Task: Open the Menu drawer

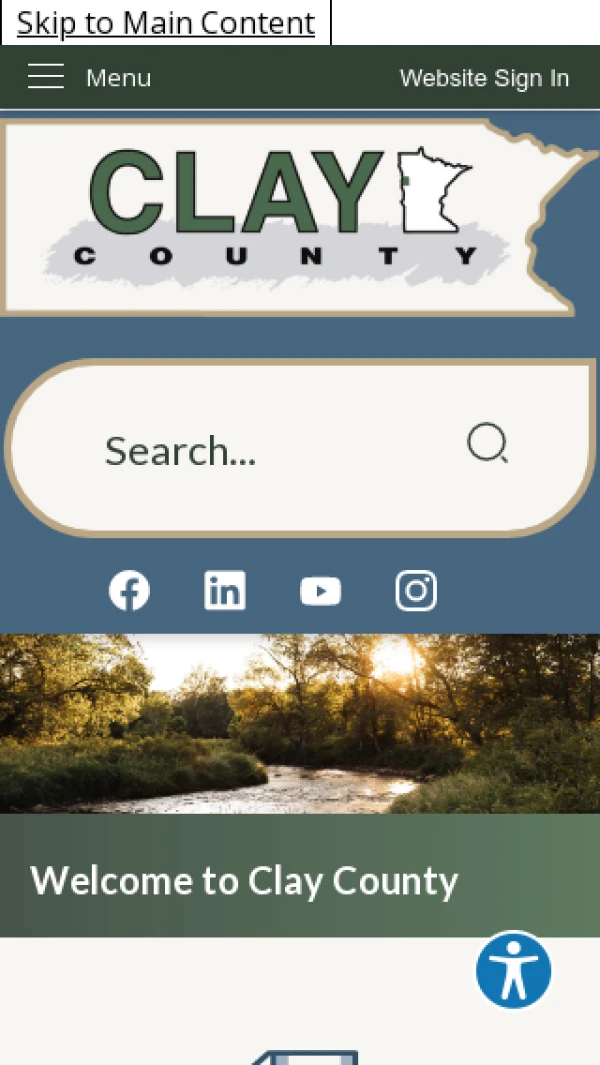Action: (89, 78)
